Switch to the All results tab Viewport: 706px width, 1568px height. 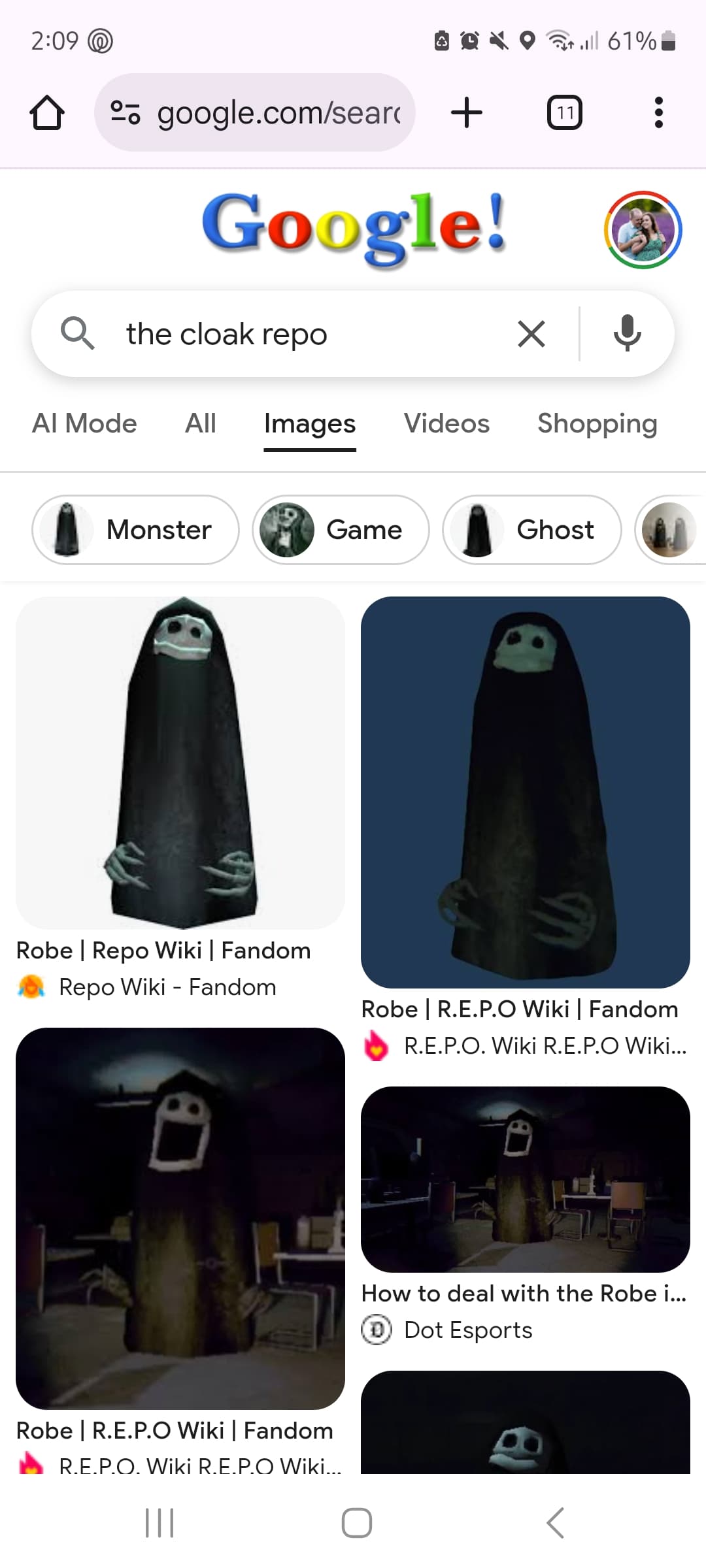200,423
